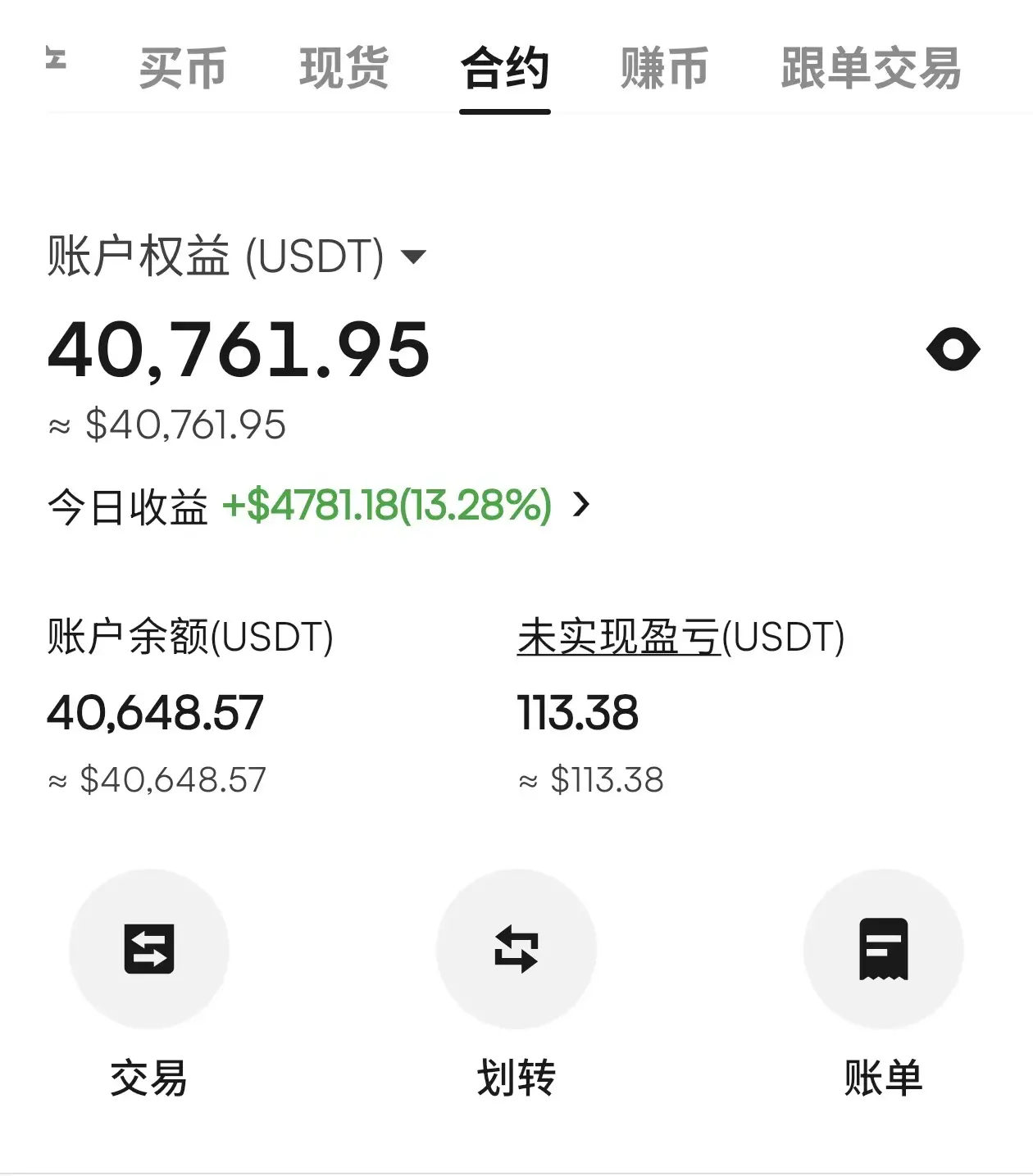Expand the 账户权益 (USDT) currency dropdown
Image resolution: width=1033 pixels, height=1176 pixels.
pyautogui.click(x=414, y=257)
